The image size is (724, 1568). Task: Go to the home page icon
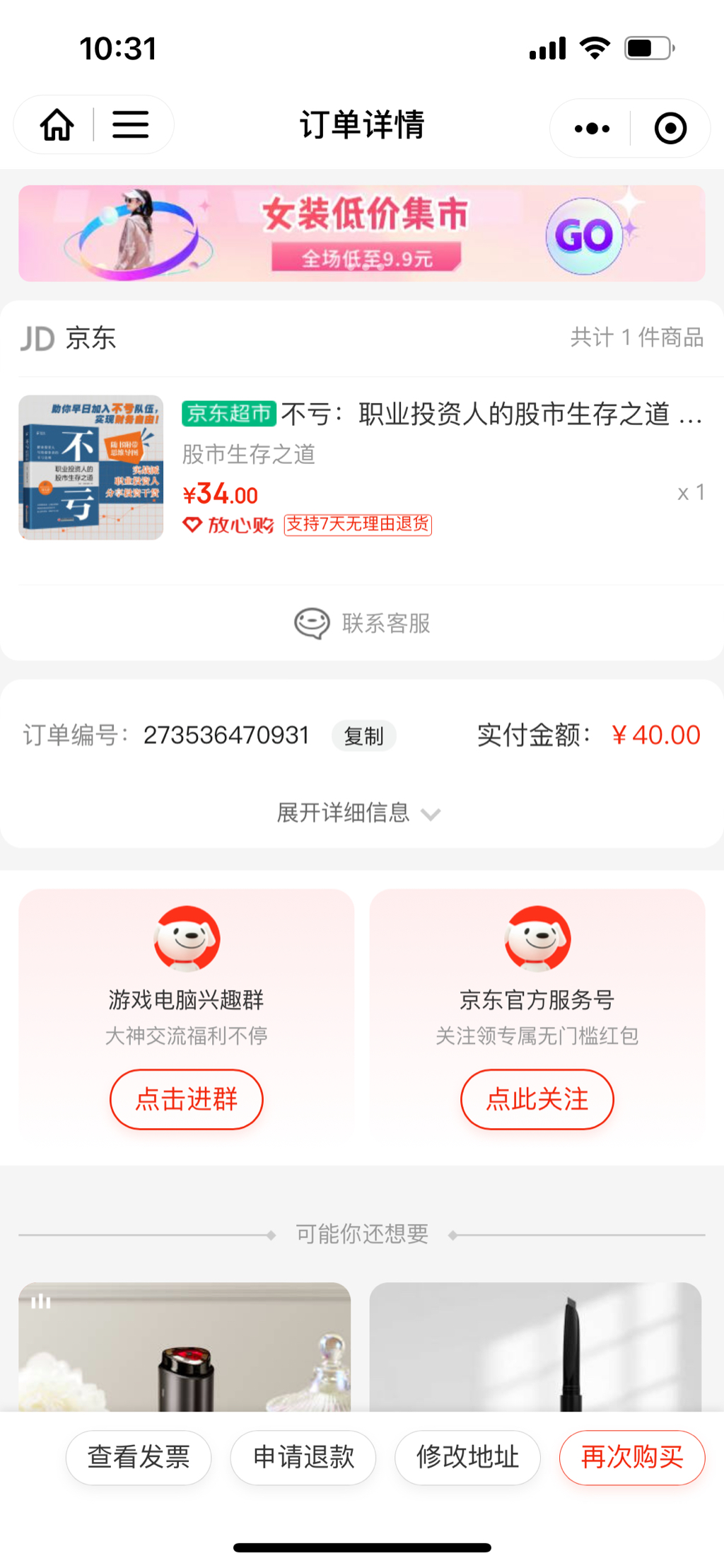click(x=57, y=126)
